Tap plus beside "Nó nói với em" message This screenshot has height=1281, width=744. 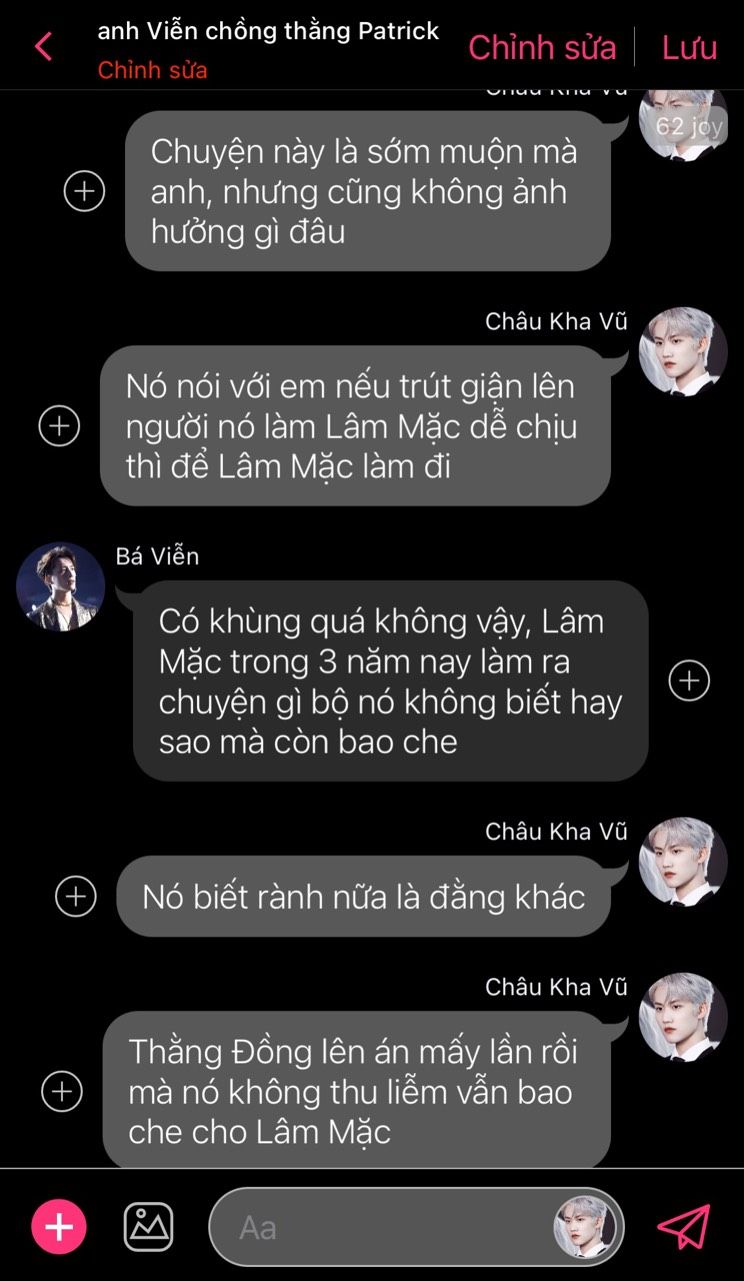tap(59, 426)
